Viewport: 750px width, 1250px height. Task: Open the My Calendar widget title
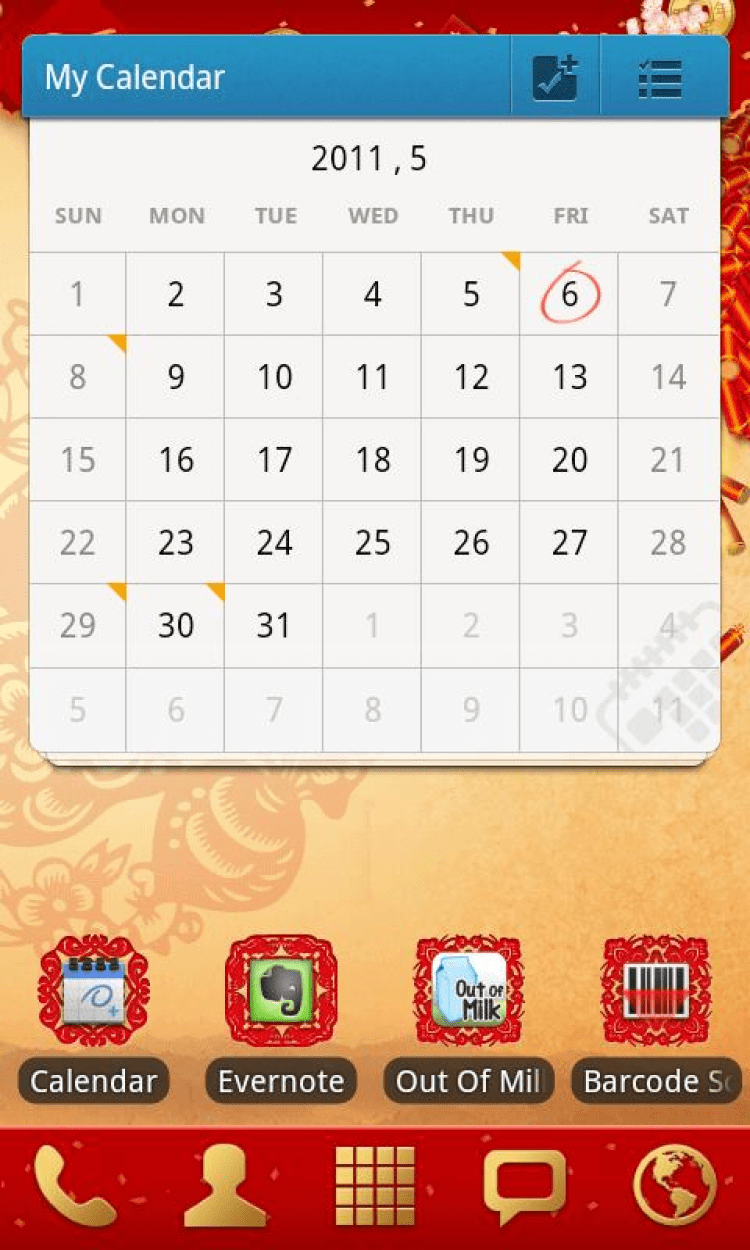[x=135, y=78]
